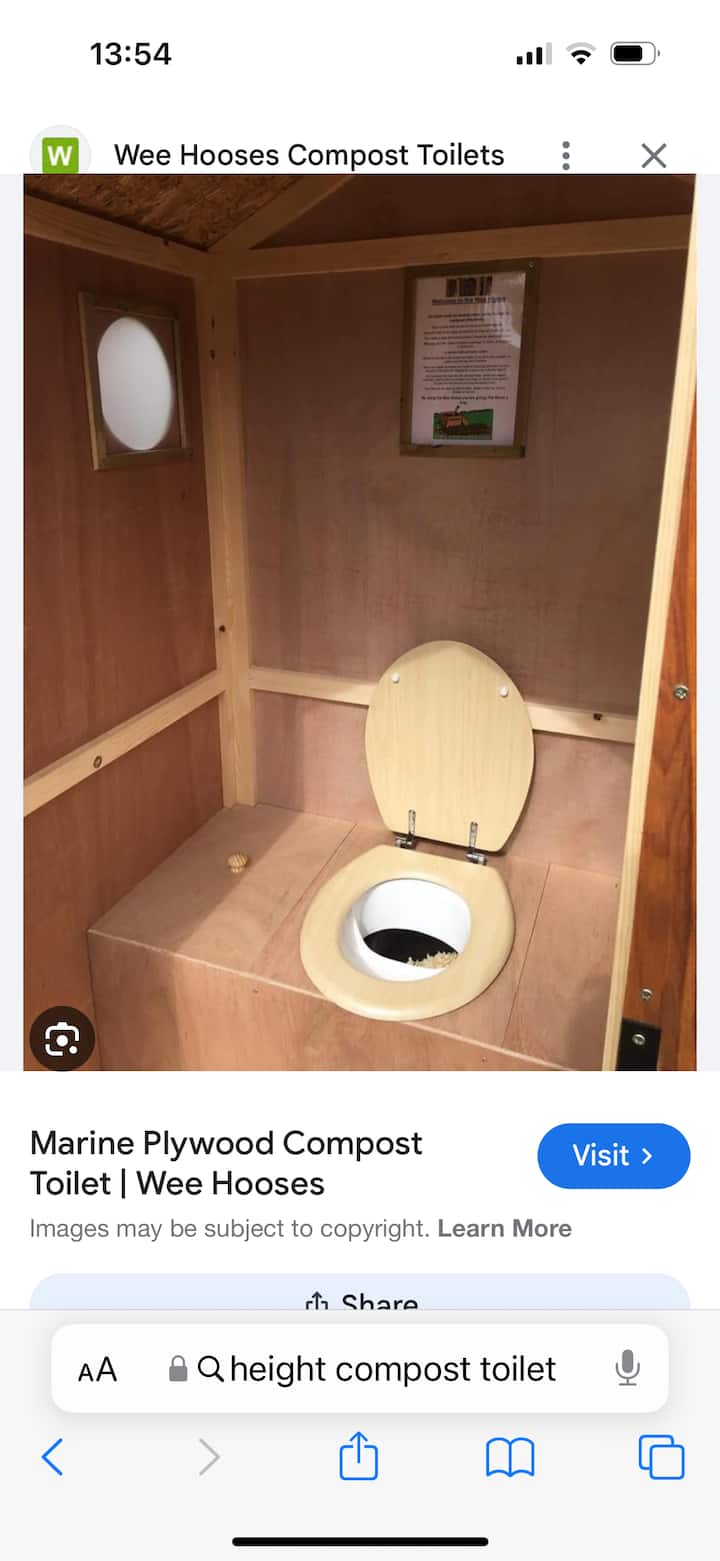
Task: Open the Learn More copyright link
Action: point(504,1228)
